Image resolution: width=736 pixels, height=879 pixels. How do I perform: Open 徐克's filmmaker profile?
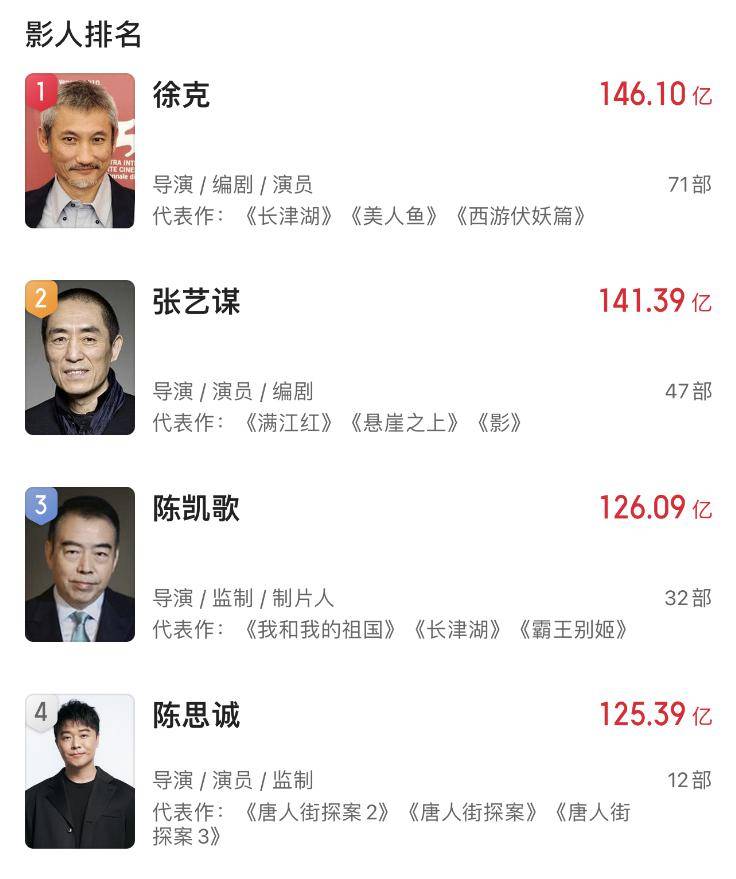click(x=181, y=95)
